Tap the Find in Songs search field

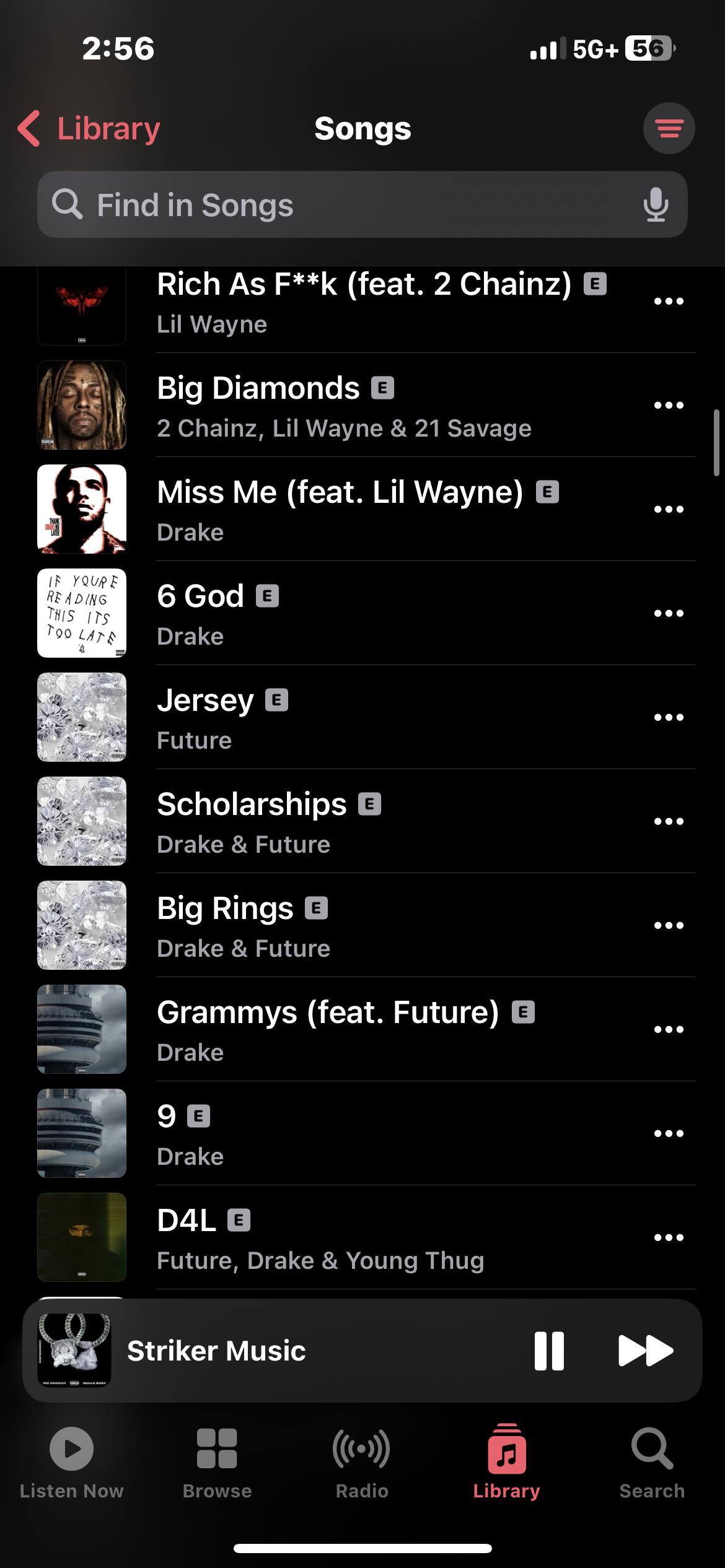point(347,205)
